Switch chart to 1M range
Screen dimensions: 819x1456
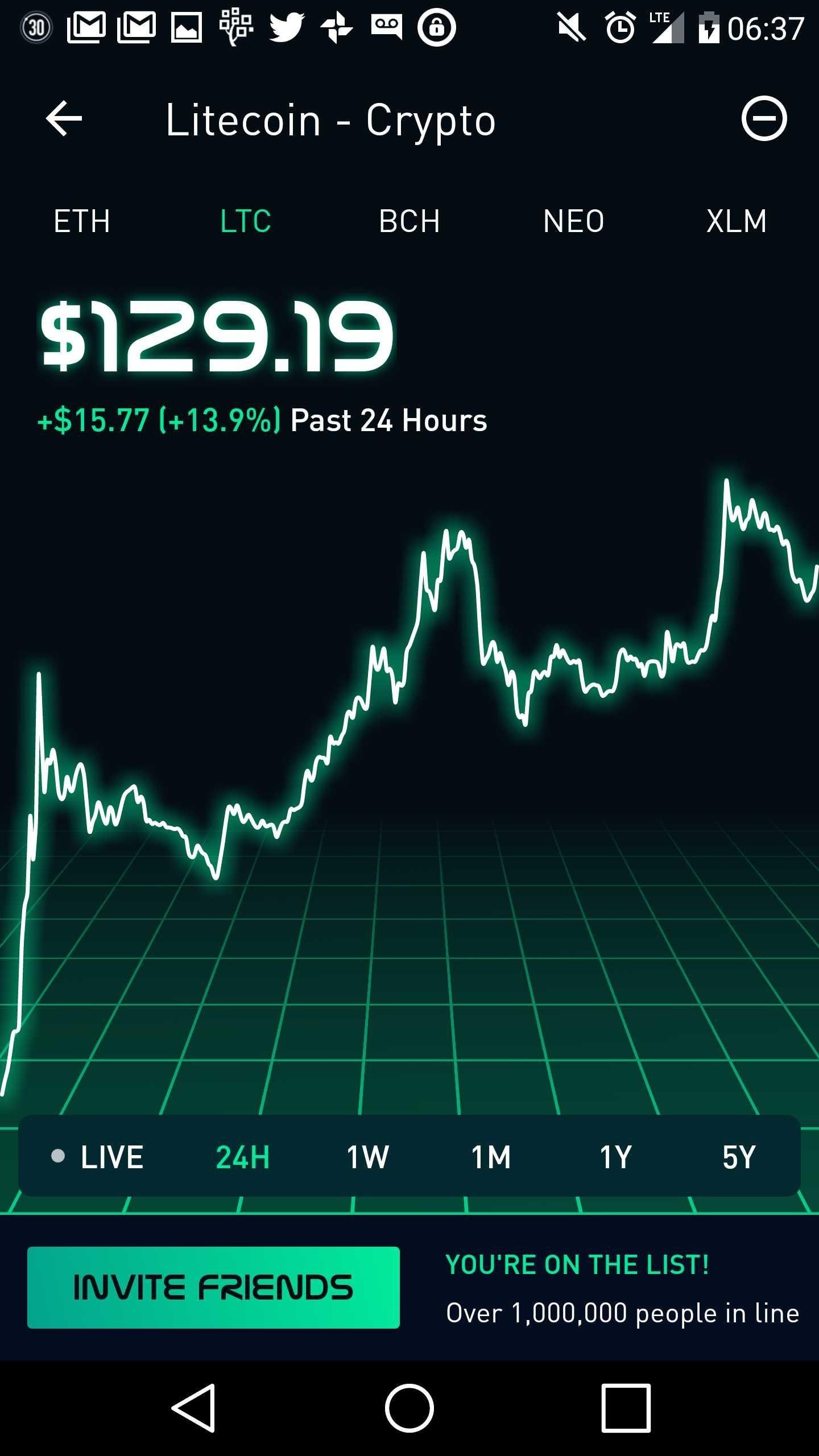491,1157
